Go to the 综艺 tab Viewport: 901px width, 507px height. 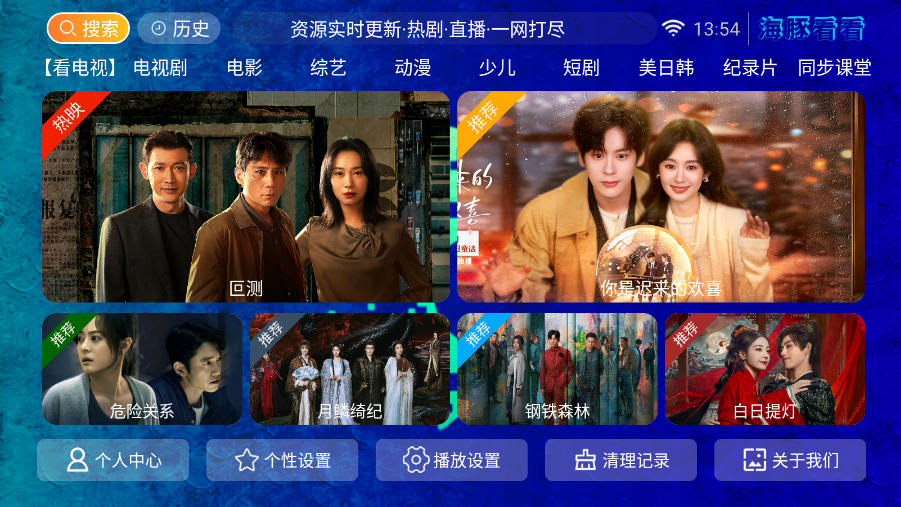tap(328, 68)
